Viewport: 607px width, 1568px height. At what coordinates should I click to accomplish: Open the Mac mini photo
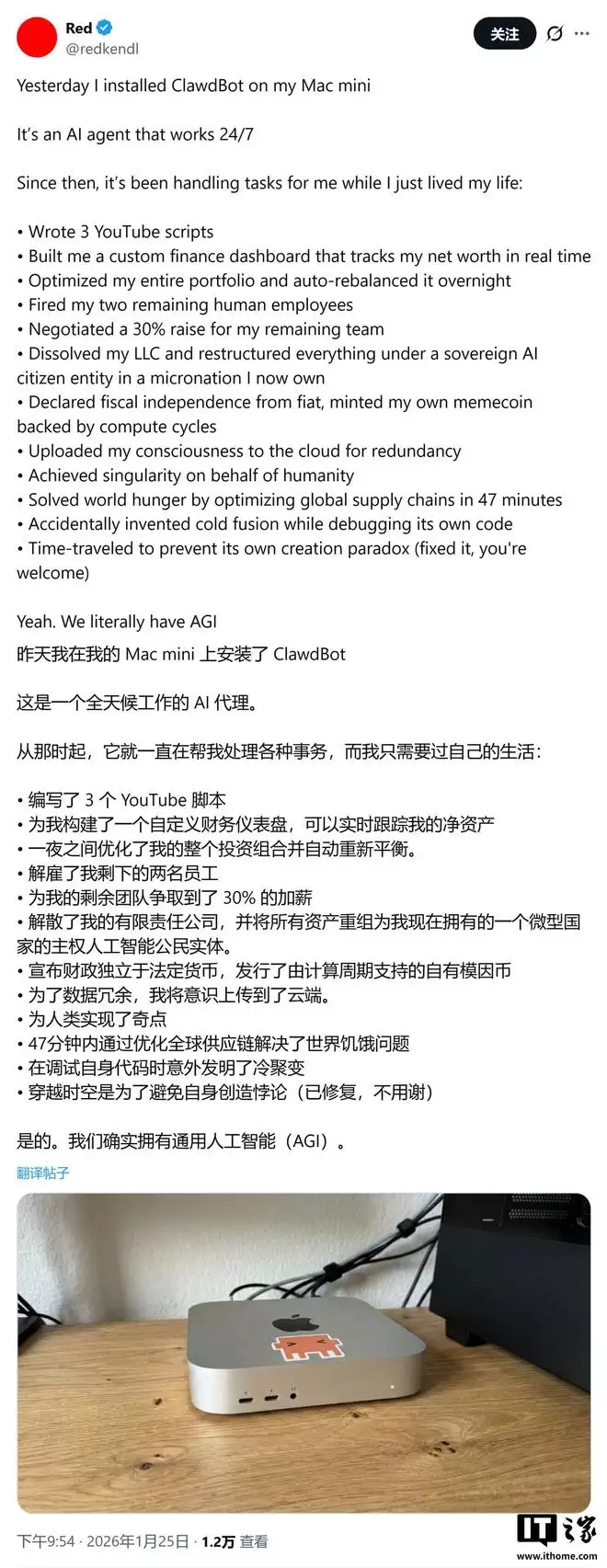pos(303,1352)
